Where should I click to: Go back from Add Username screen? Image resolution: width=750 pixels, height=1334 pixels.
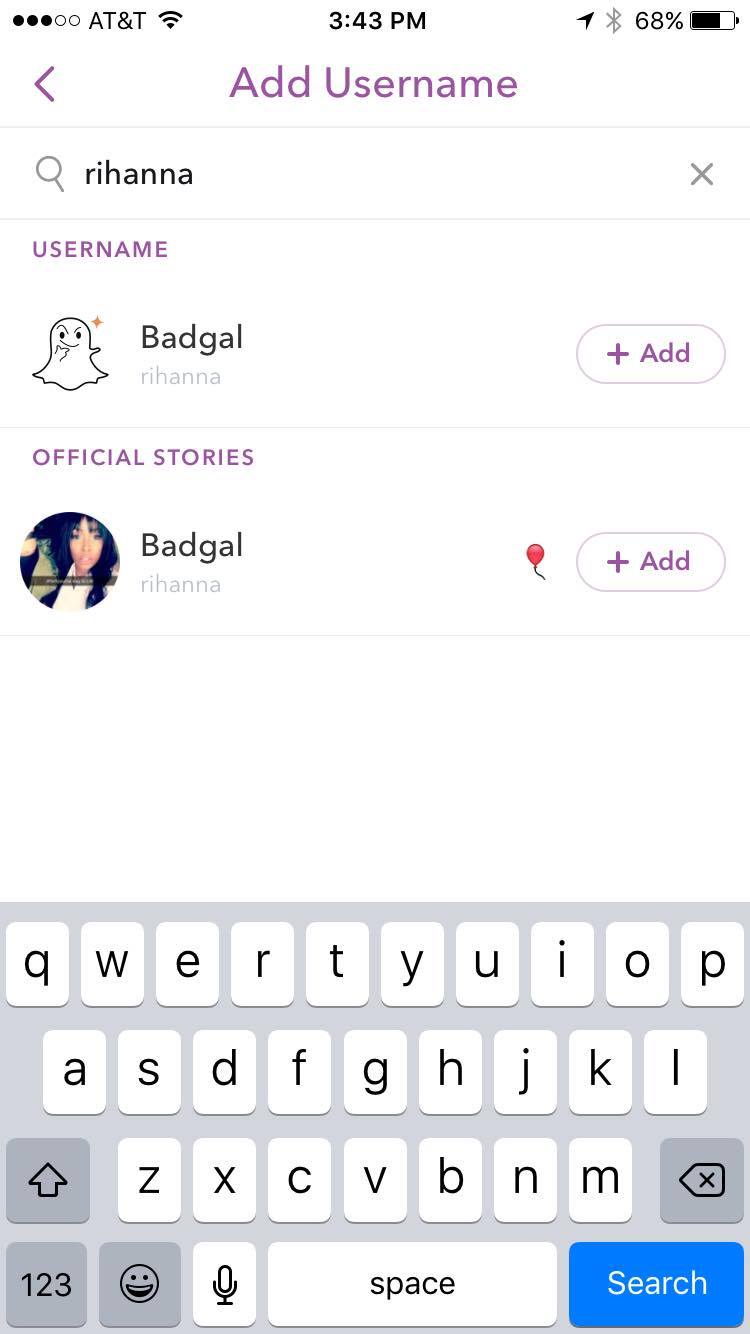tap(44, 84)
